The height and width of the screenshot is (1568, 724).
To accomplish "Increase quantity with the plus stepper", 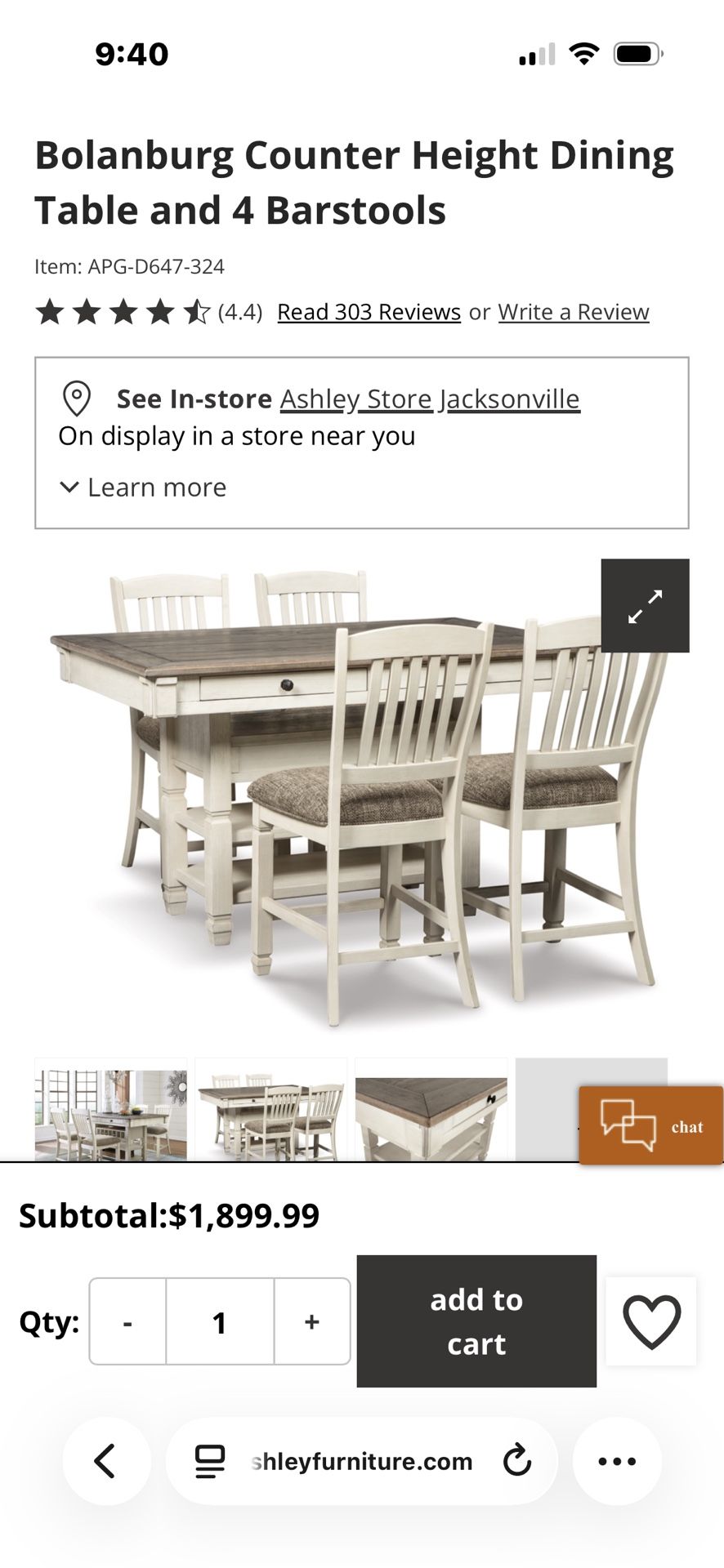I will click(311, 1321).
